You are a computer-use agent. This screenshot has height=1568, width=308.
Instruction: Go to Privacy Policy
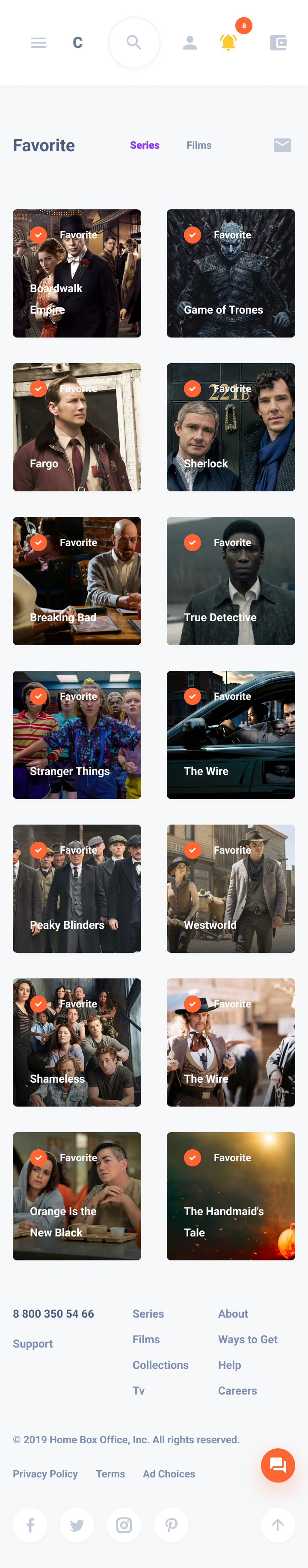(45, 1473)
